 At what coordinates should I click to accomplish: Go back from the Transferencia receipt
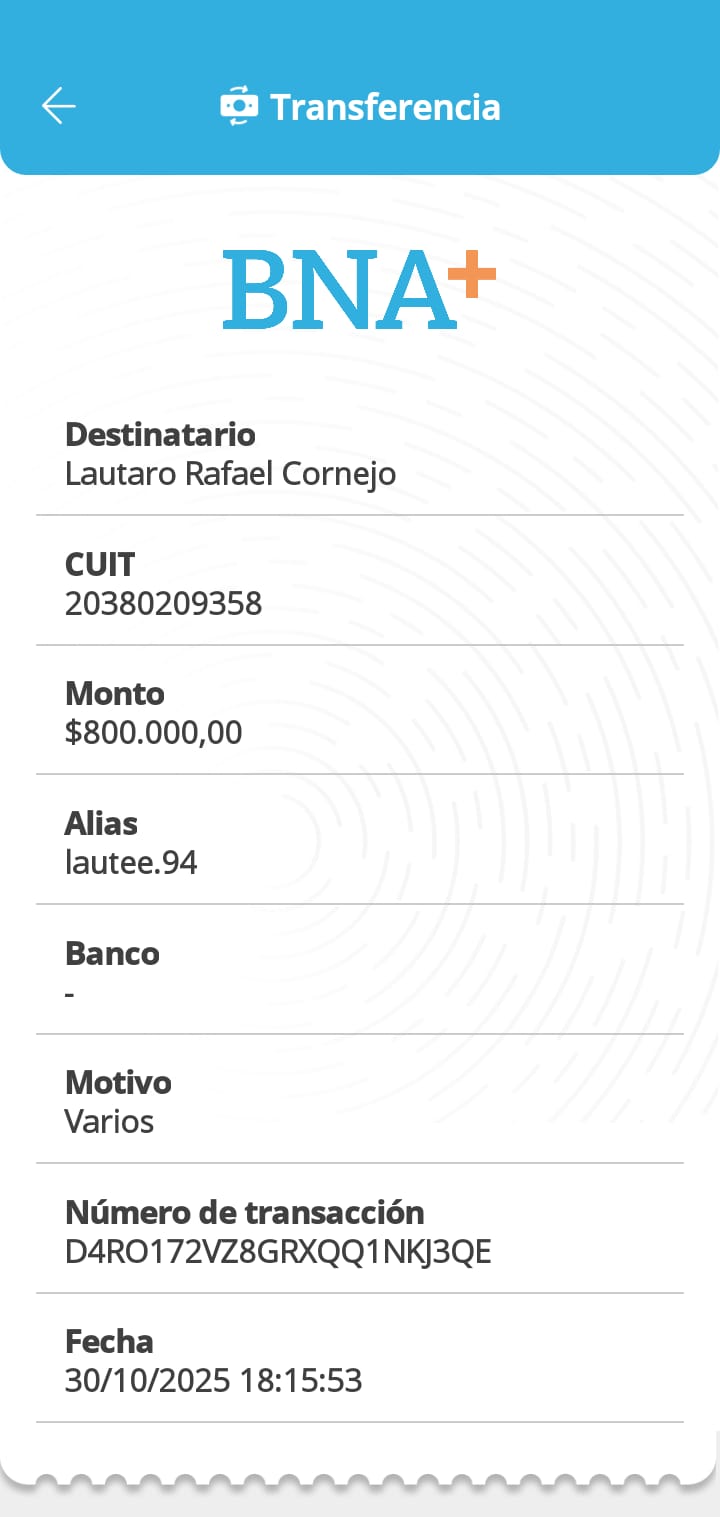coord(59,106)
